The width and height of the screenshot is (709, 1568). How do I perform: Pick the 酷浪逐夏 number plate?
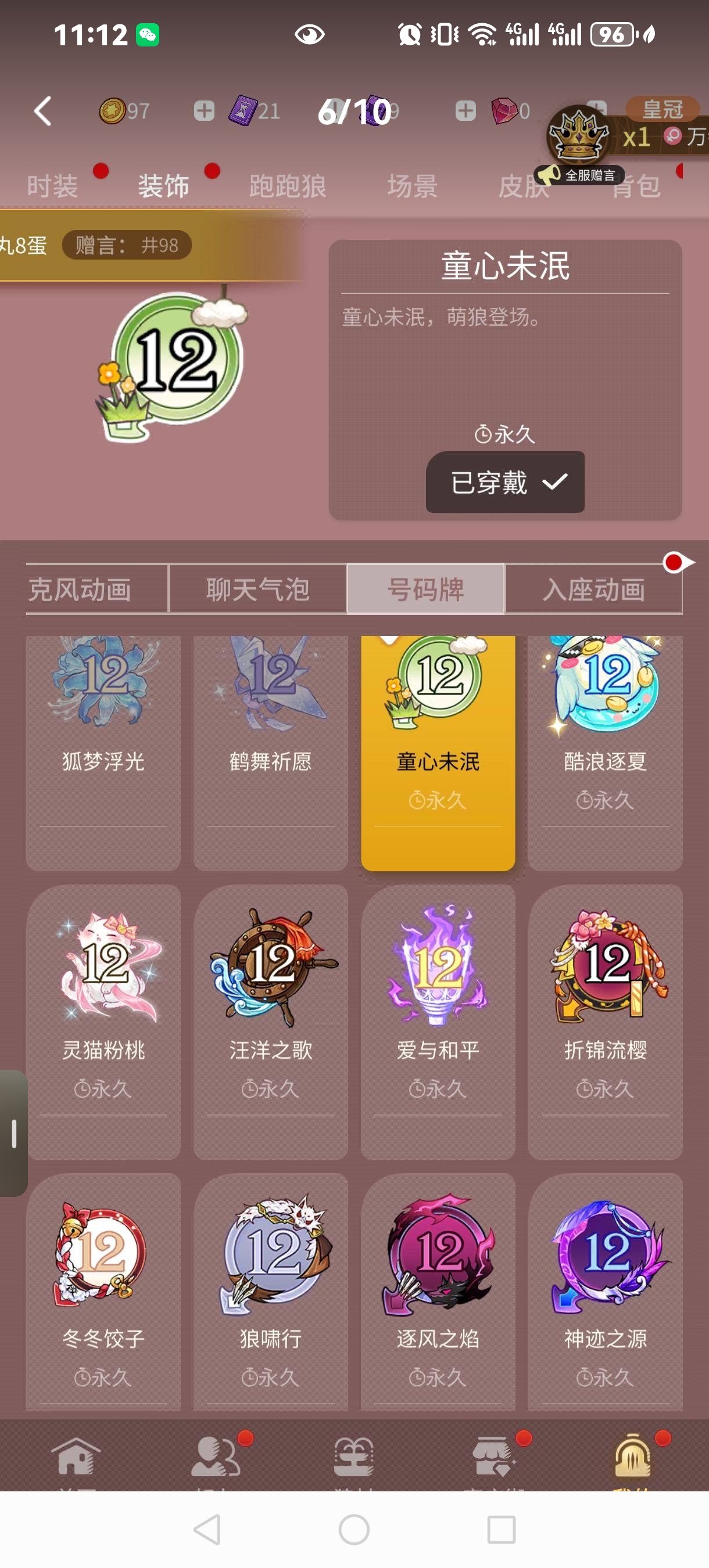(x=606, y=753)
